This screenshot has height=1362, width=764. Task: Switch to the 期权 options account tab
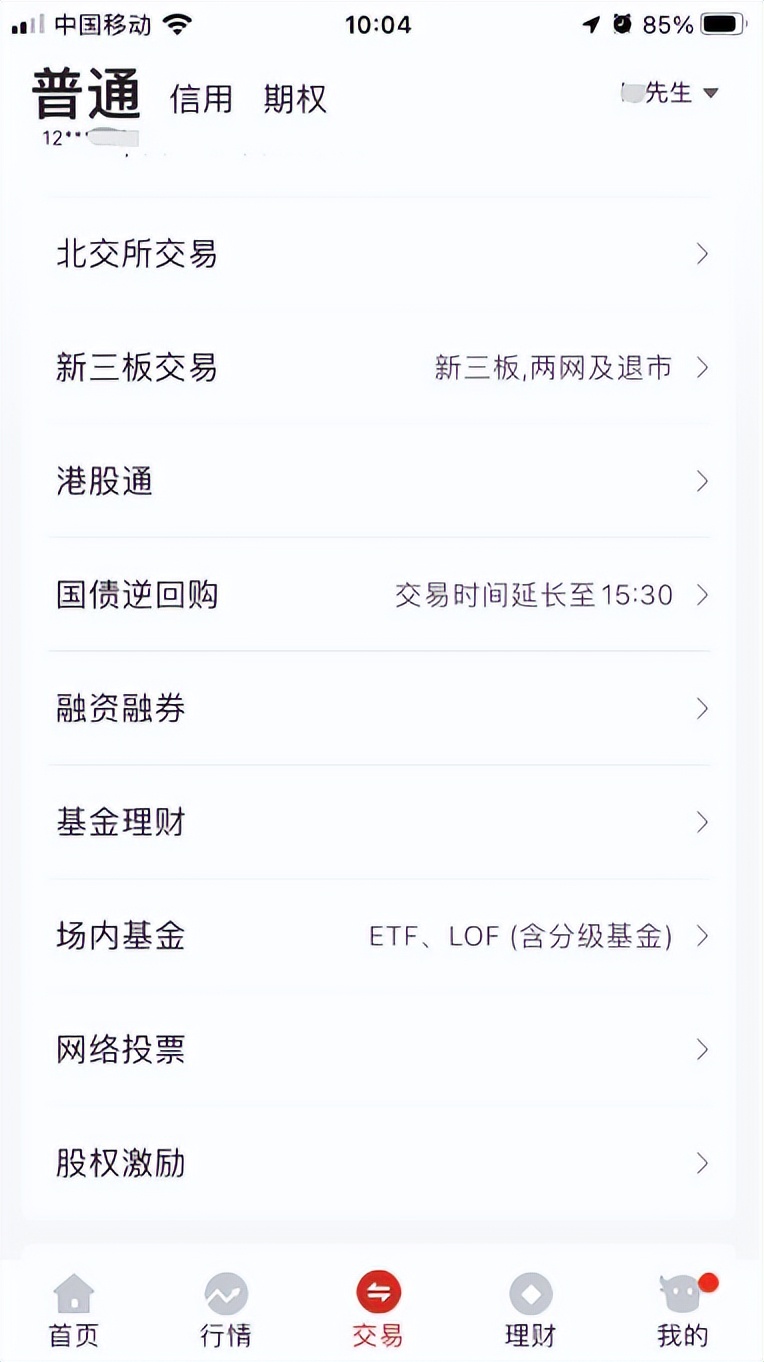(x=295, y=98)
